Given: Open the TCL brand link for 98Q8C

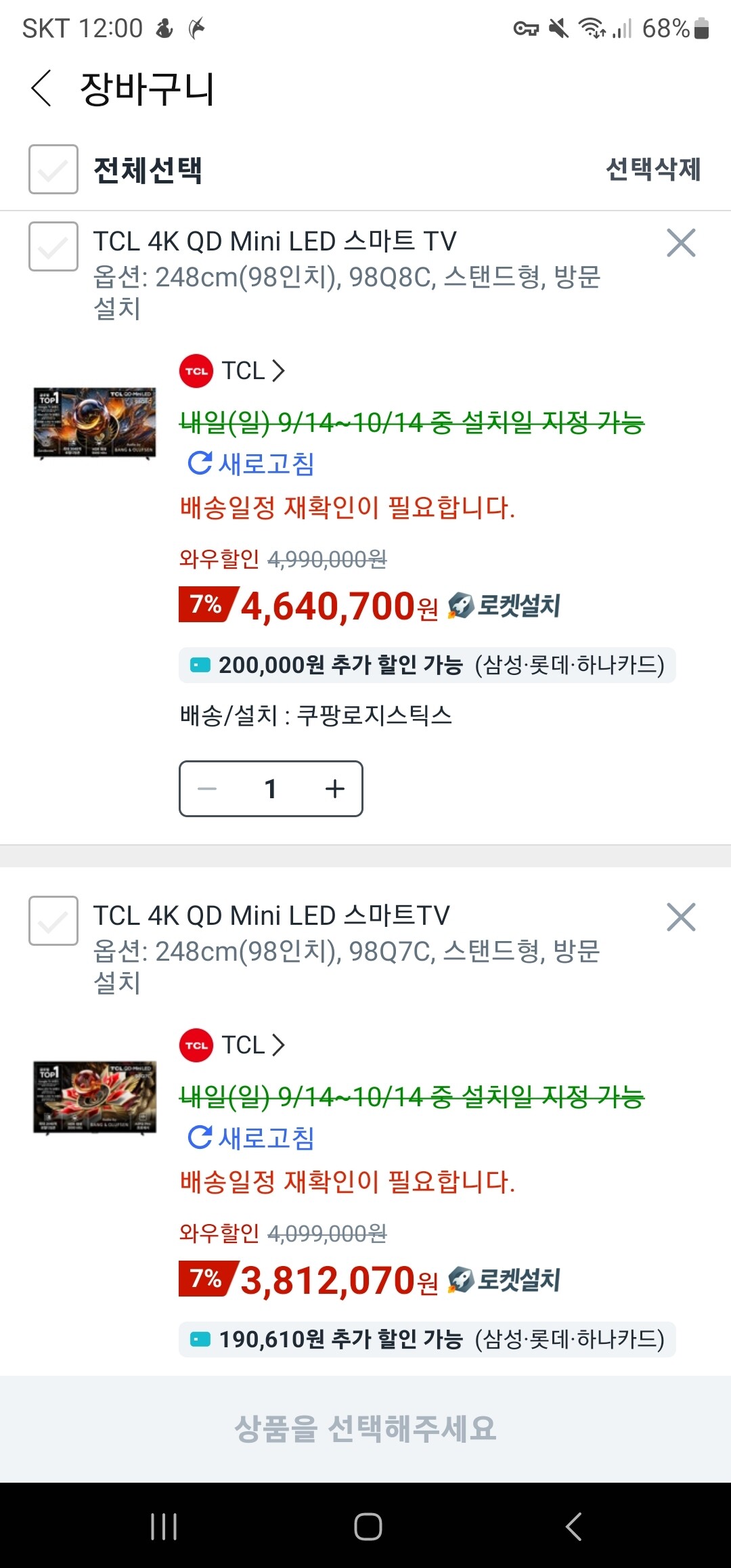Looking at the screenshot, I should [x=234, y=371].
